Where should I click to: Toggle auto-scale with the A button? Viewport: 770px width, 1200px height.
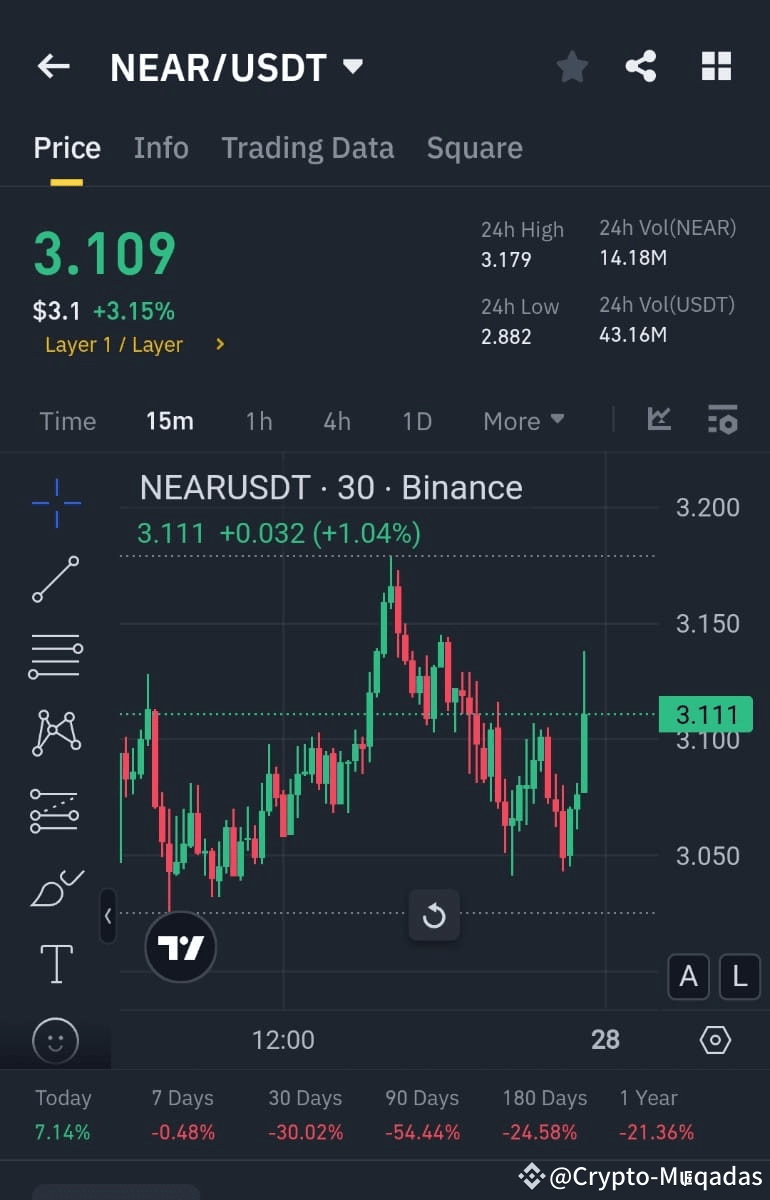click(688, 977)
